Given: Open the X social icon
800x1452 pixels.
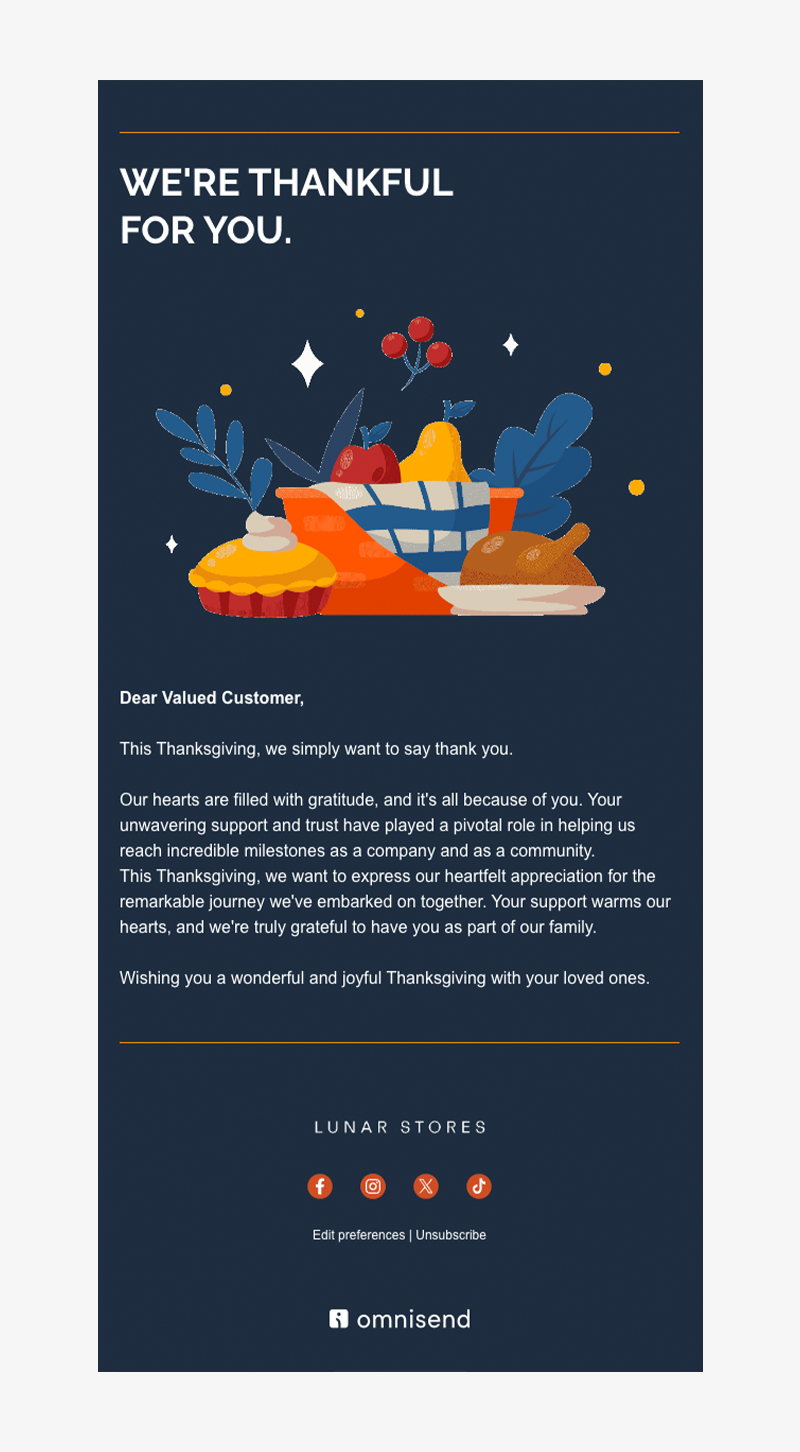Looking at the screenshot, I should 426,1186.
